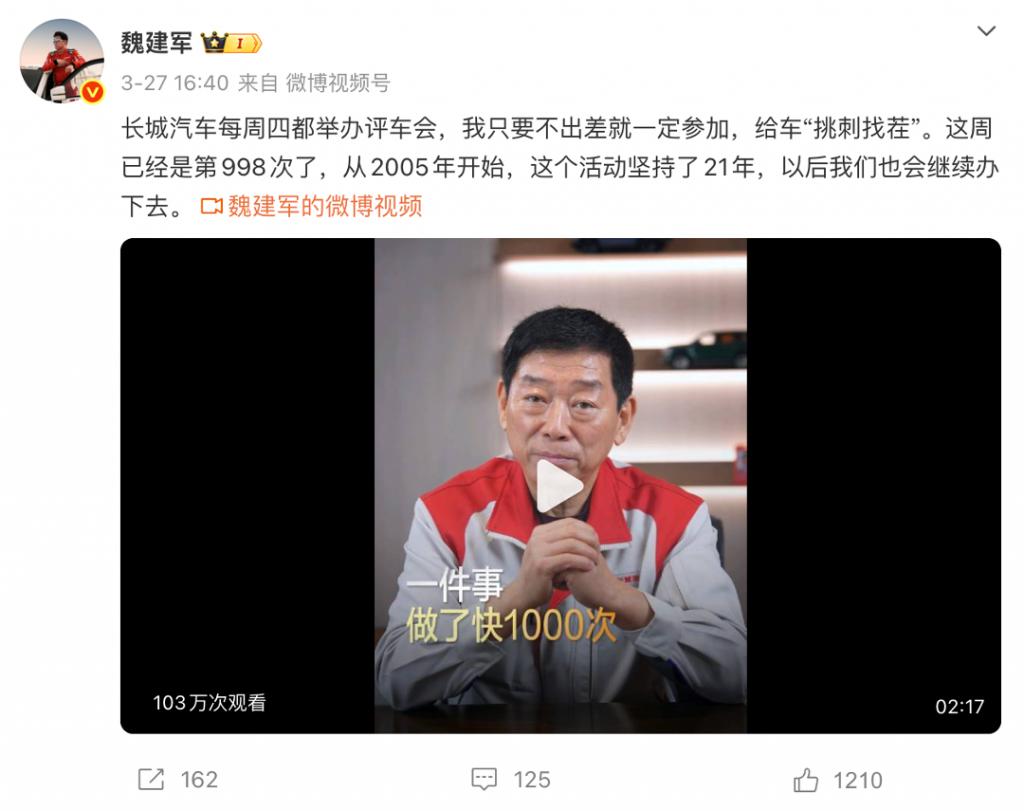Tap the 微博视频号 source link
This screenshot has width=1024, height=811.
click(337, 83)
